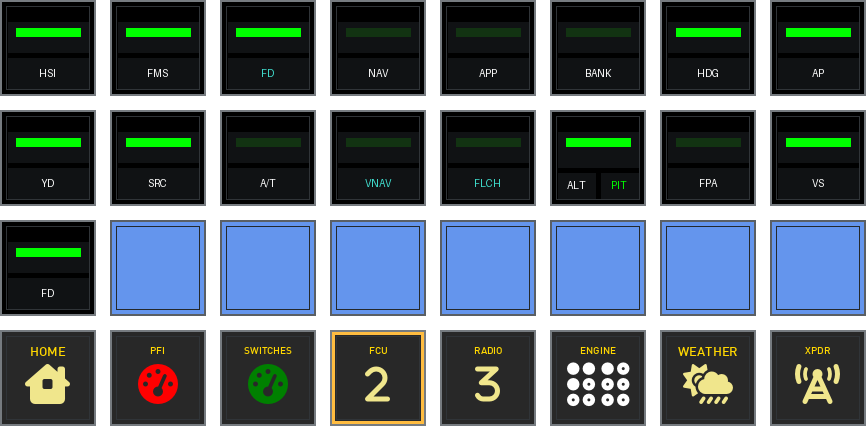Image resolution: width=866 pixels, height=426 pixels.
Task: Enable FLCH mode
Action: (x=488, y=158)
